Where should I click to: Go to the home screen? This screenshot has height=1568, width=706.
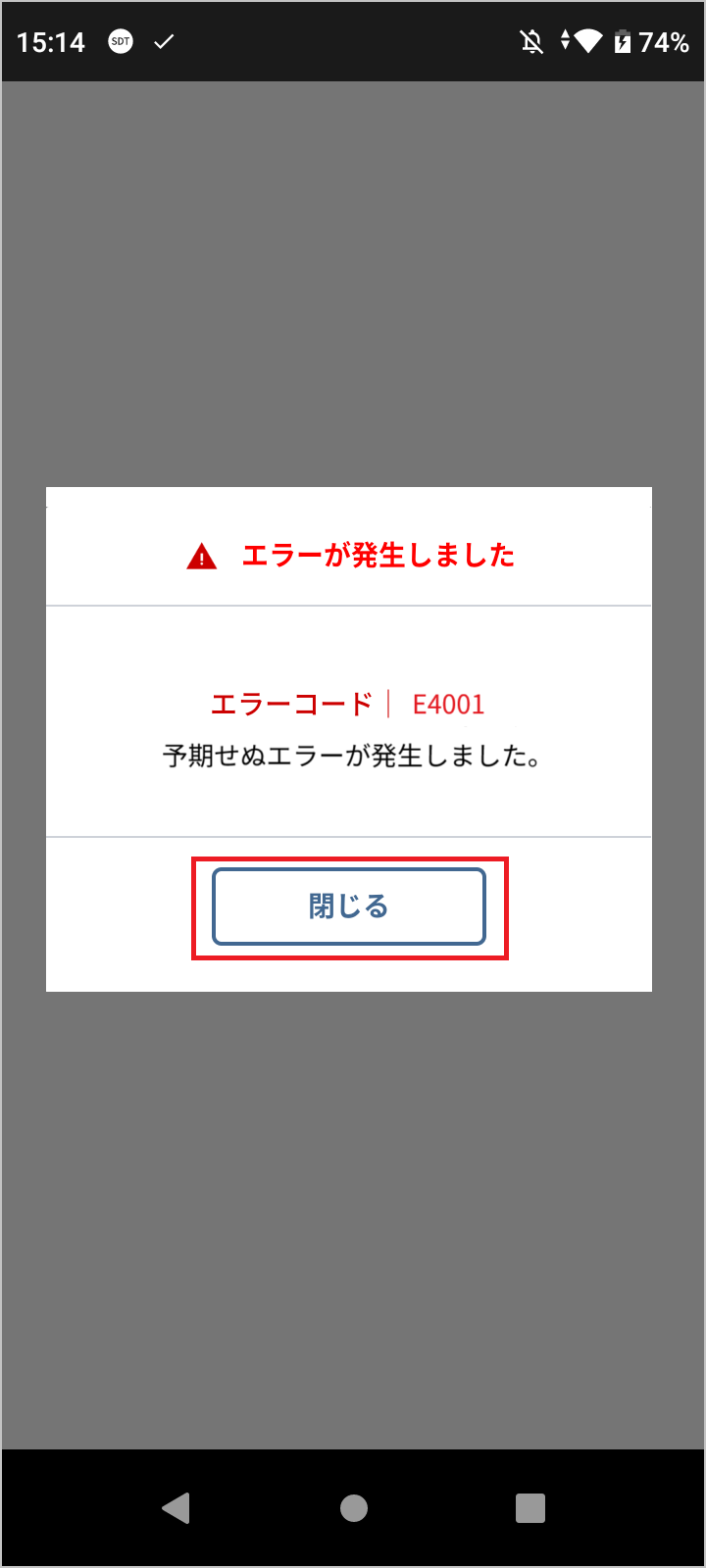click(x=353, y=1507)
